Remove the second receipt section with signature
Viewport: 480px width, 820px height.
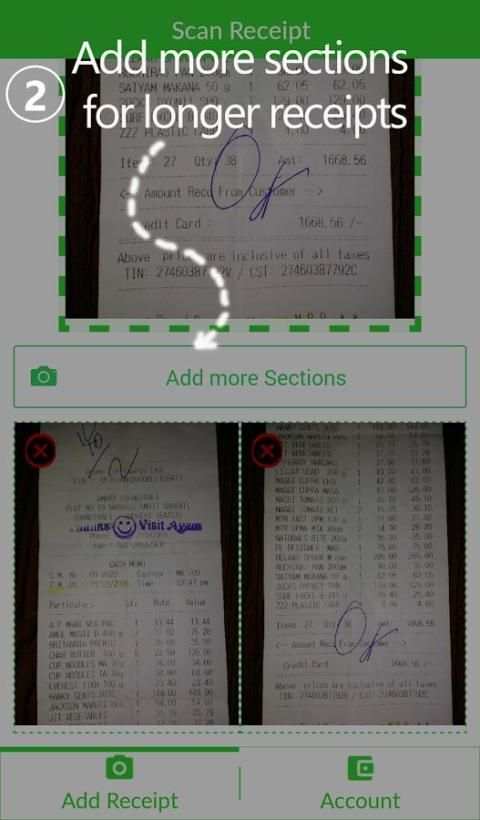click(267, 450)
